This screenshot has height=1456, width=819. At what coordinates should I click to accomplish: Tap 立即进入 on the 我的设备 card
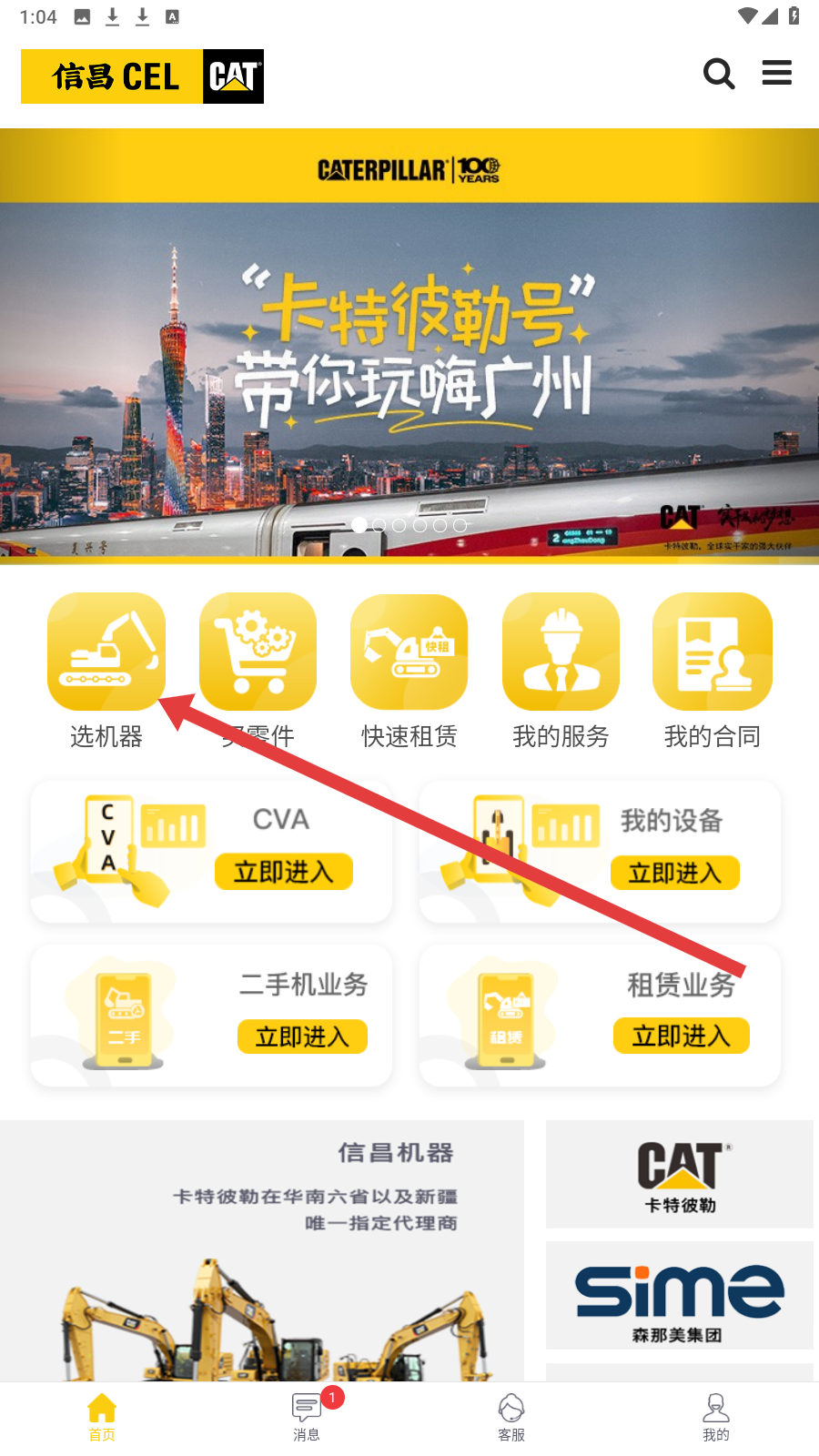[674, 873]
